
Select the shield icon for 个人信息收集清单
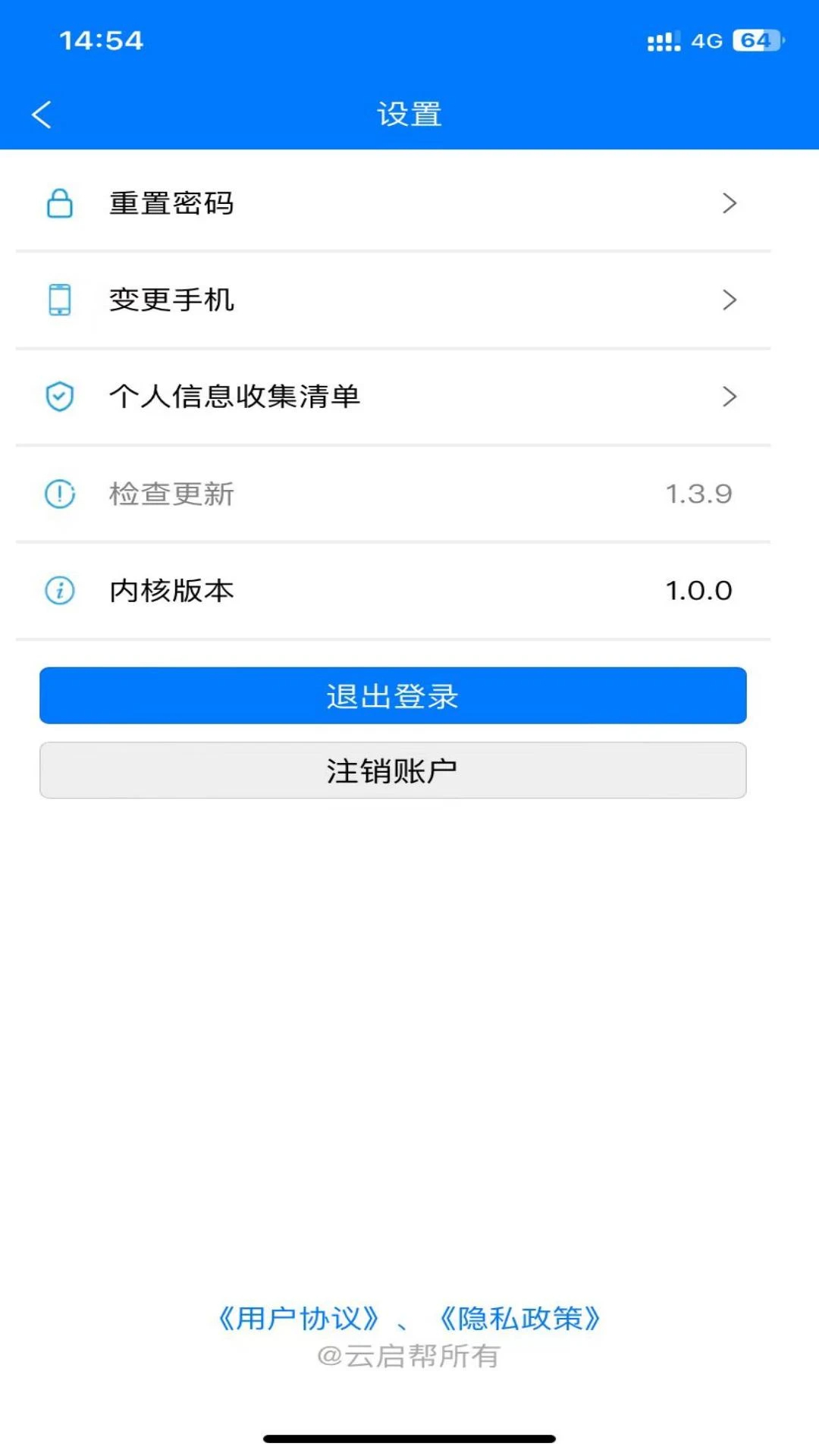60,396
